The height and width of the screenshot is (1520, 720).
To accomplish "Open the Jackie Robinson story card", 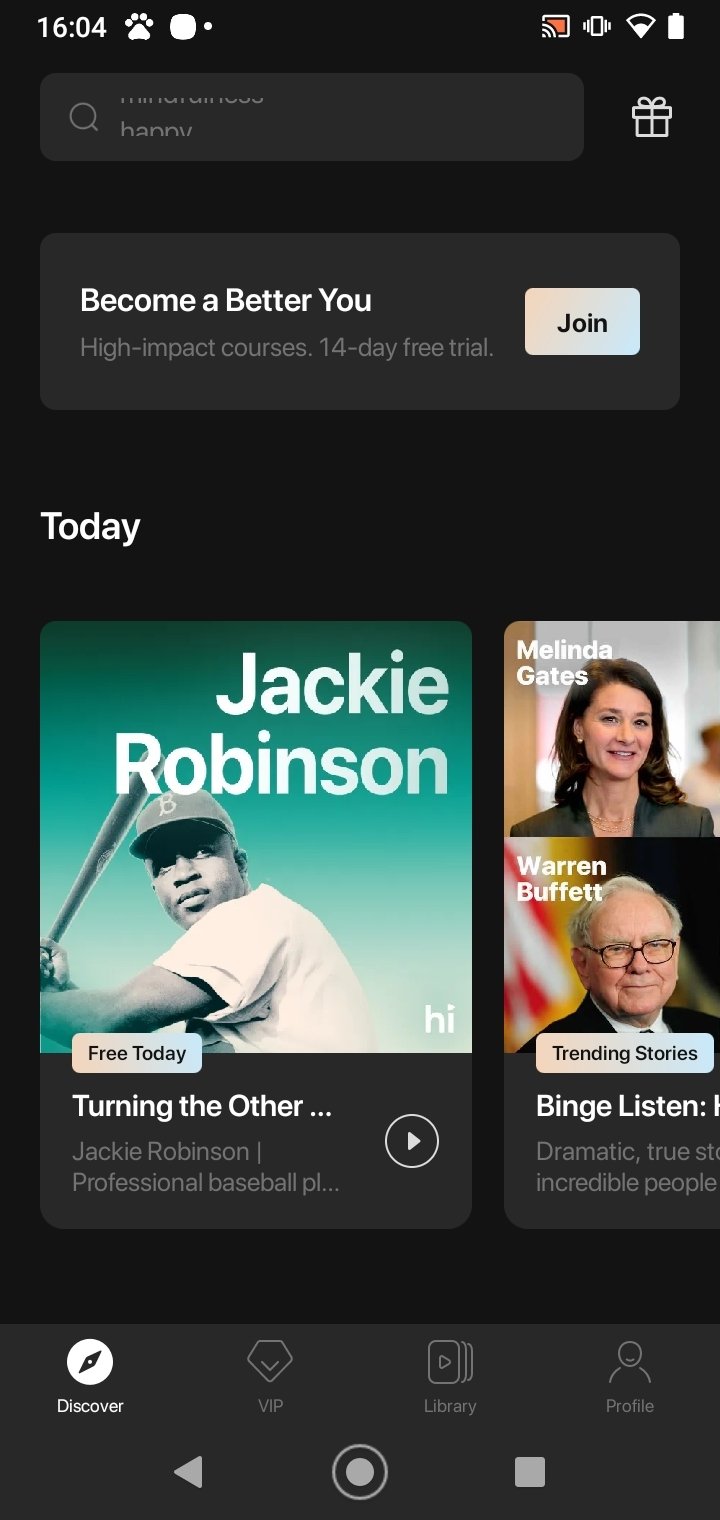I will point(256,924).
